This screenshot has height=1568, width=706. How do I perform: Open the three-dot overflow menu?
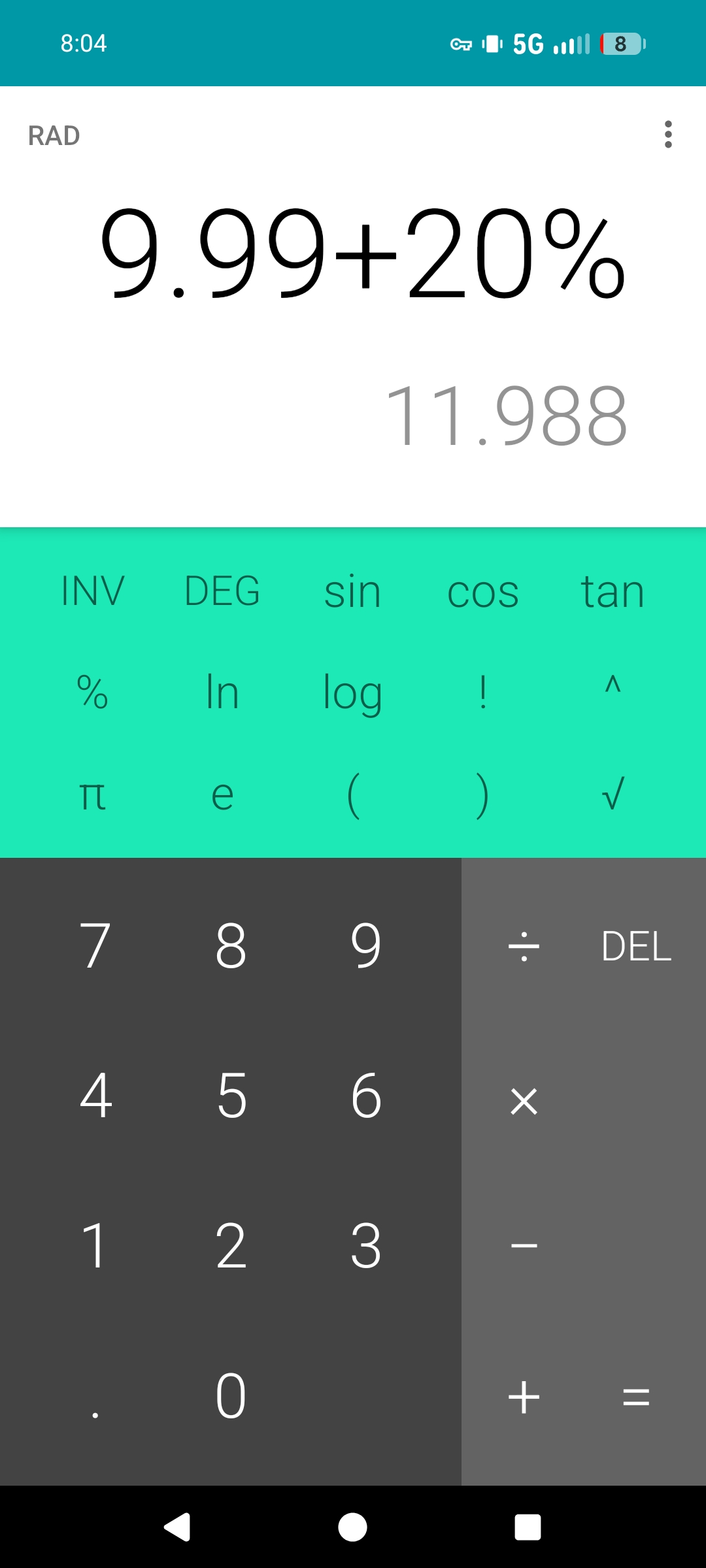(x=667, y=135)
